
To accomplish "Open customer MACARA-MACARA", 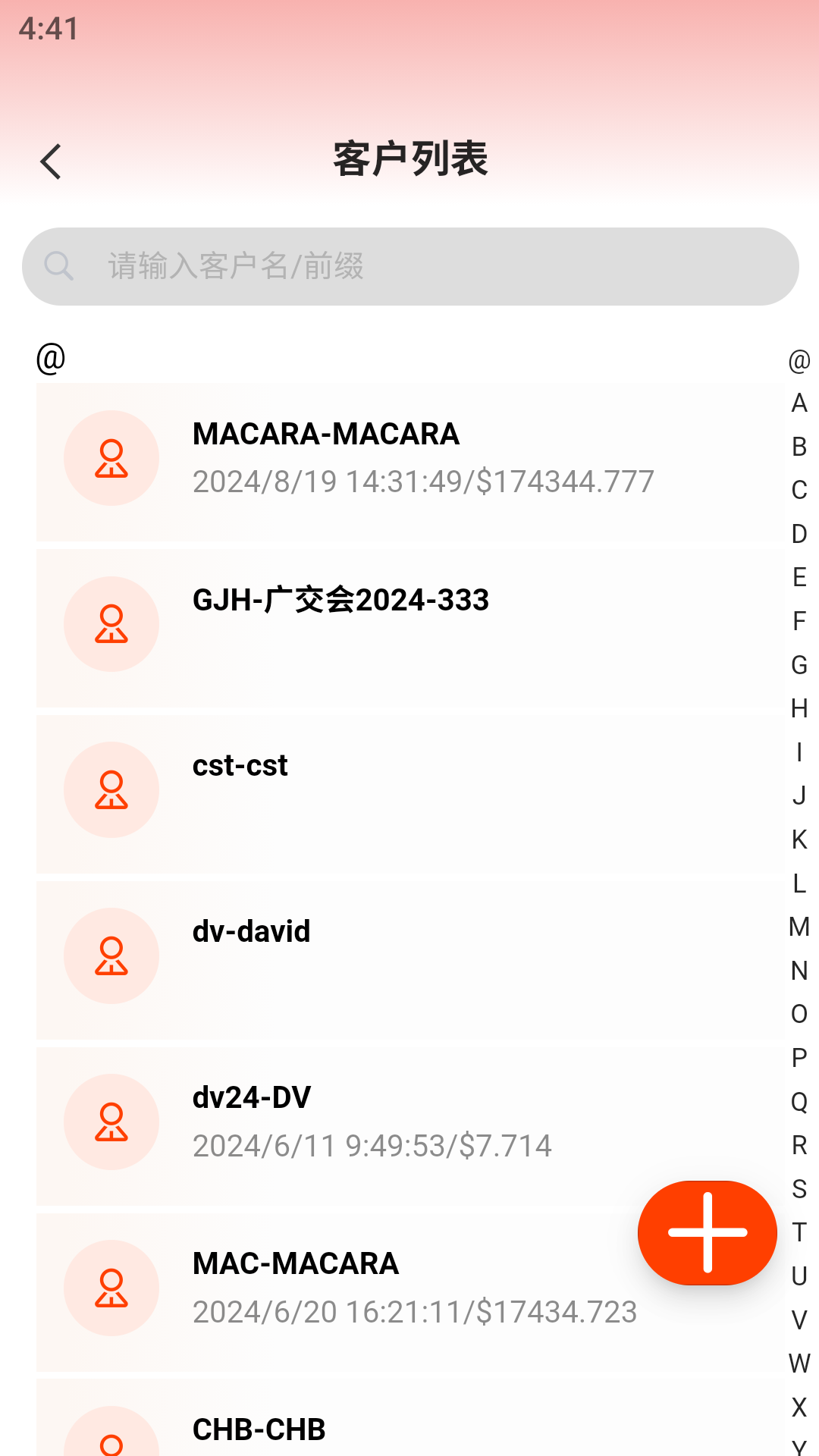I will [409, 462].
